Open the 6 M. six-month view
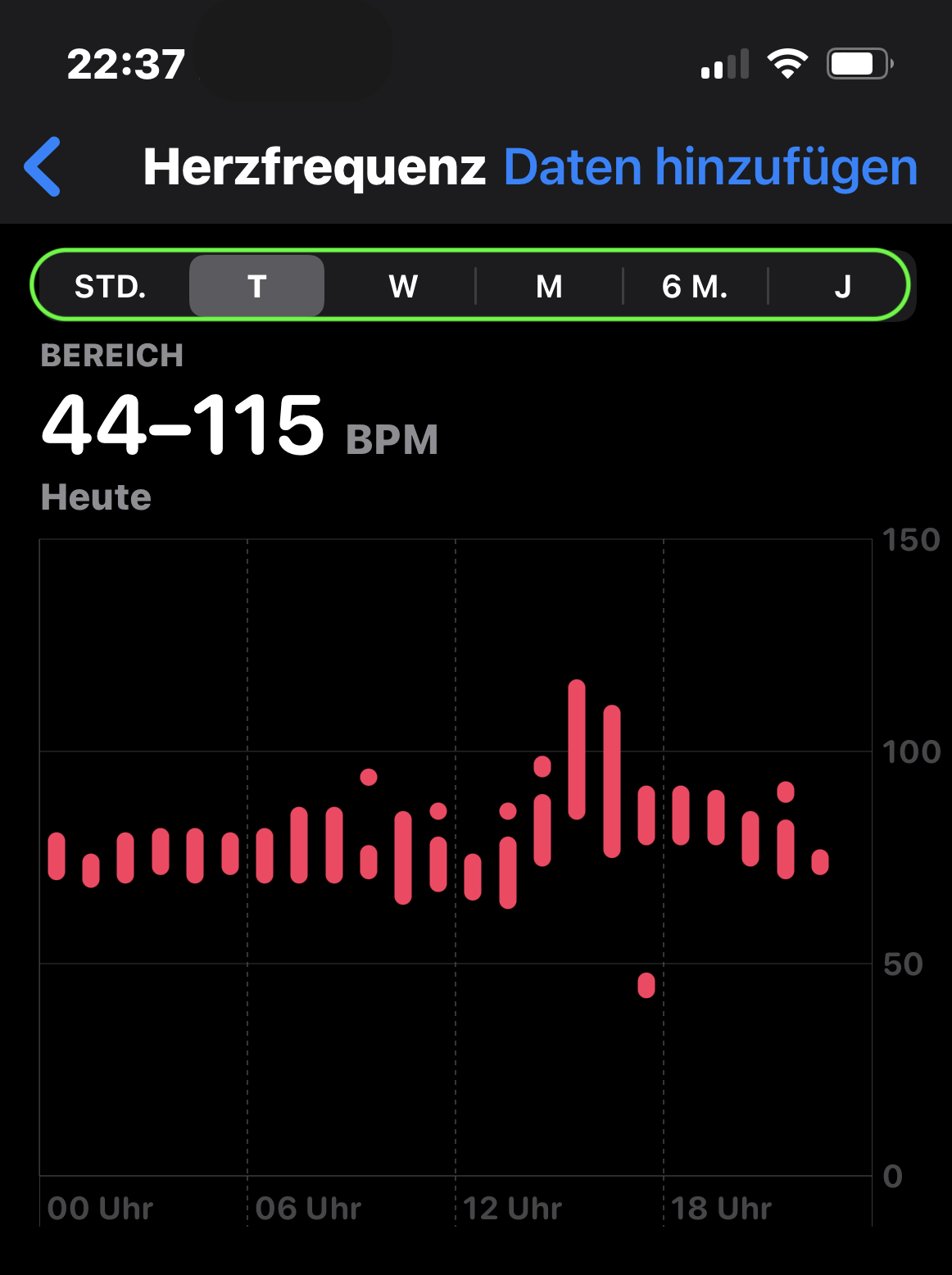The image size is (952, 1275). click(x=695, y=286)
